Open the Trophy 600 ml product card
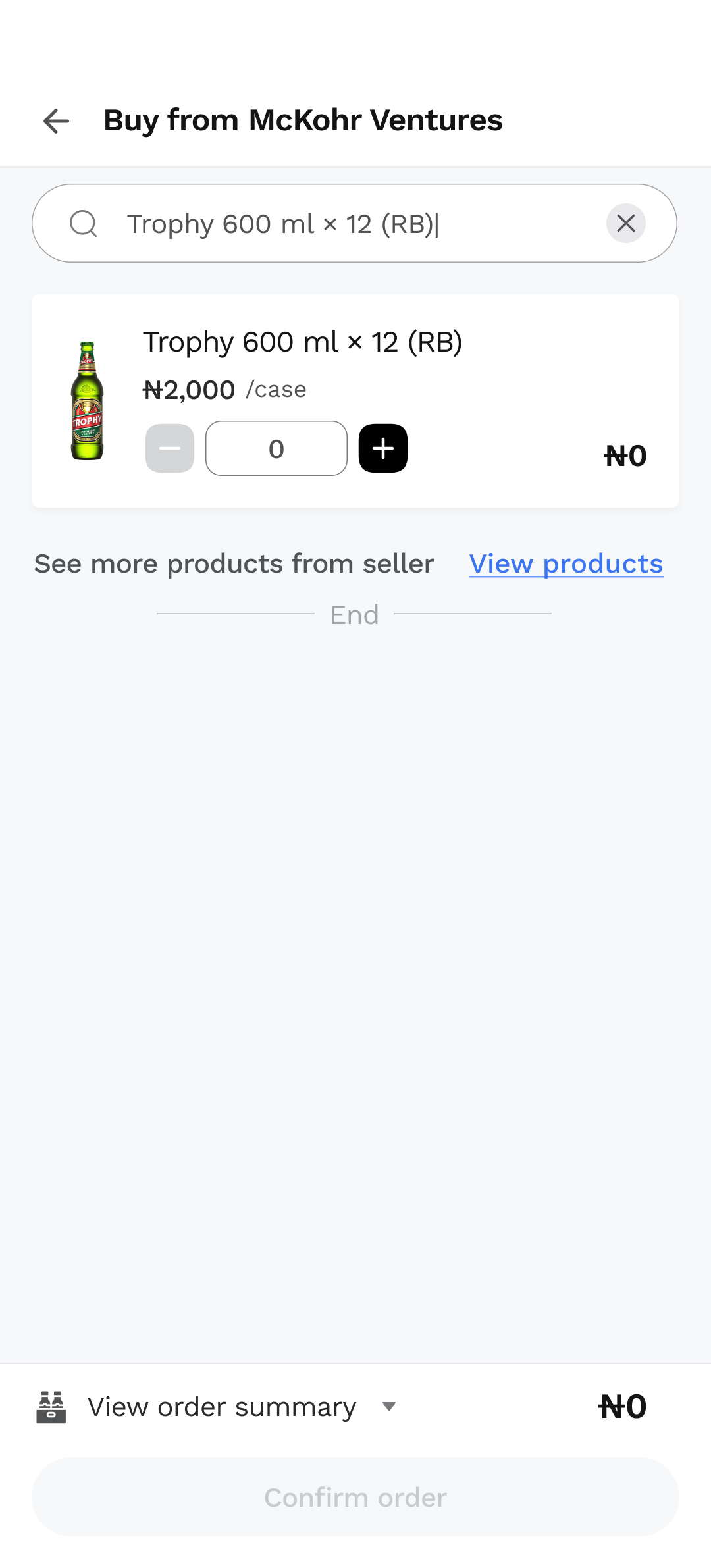This screenshot has width=711, height=1568. coord(303,342)
